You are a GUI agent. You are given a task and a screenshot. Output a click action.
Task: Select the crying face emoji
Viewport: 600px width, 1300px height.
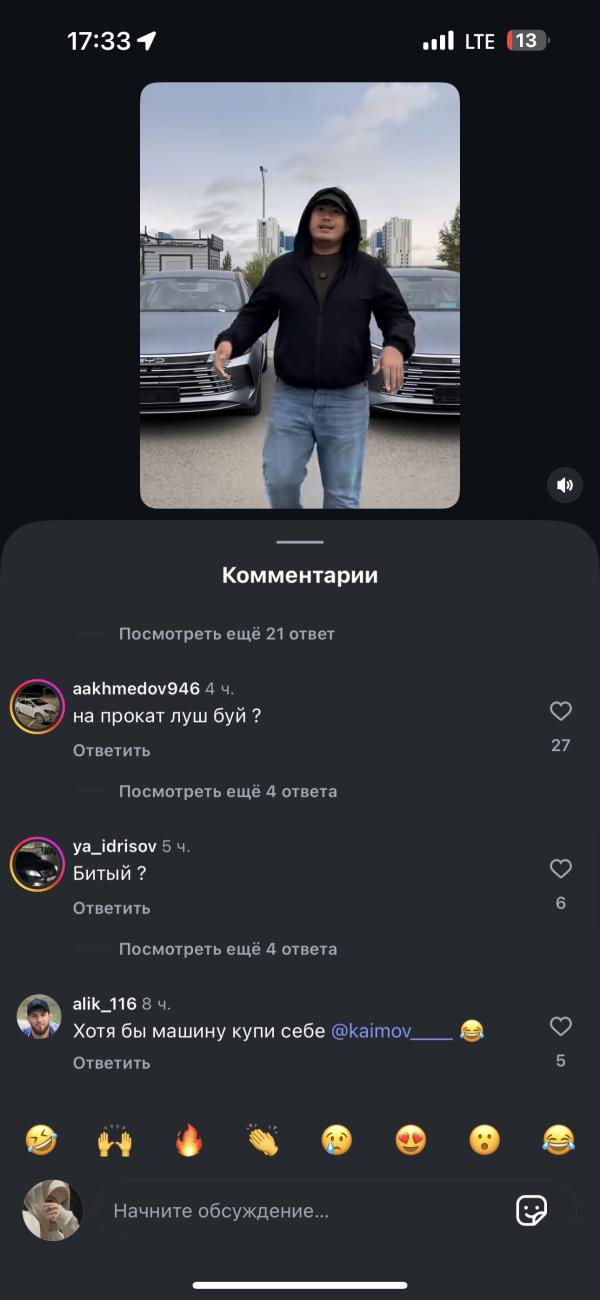(x=337, y=1140)
